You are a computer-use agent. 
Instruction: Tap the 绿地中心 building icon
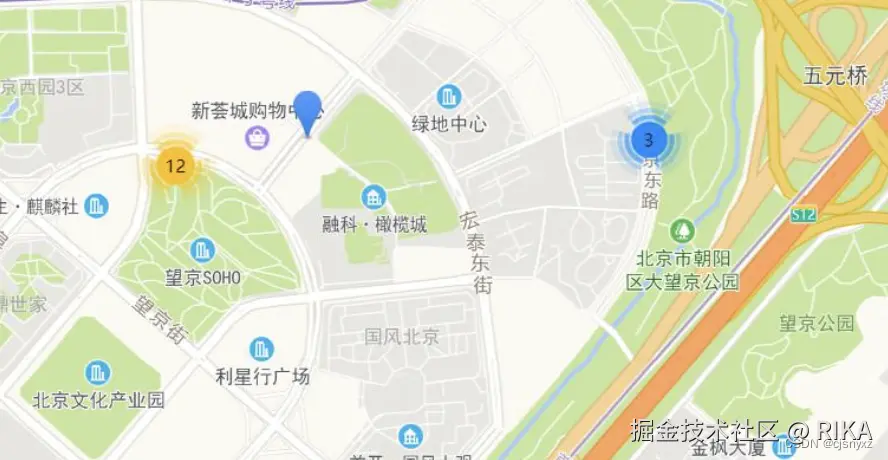449,97
